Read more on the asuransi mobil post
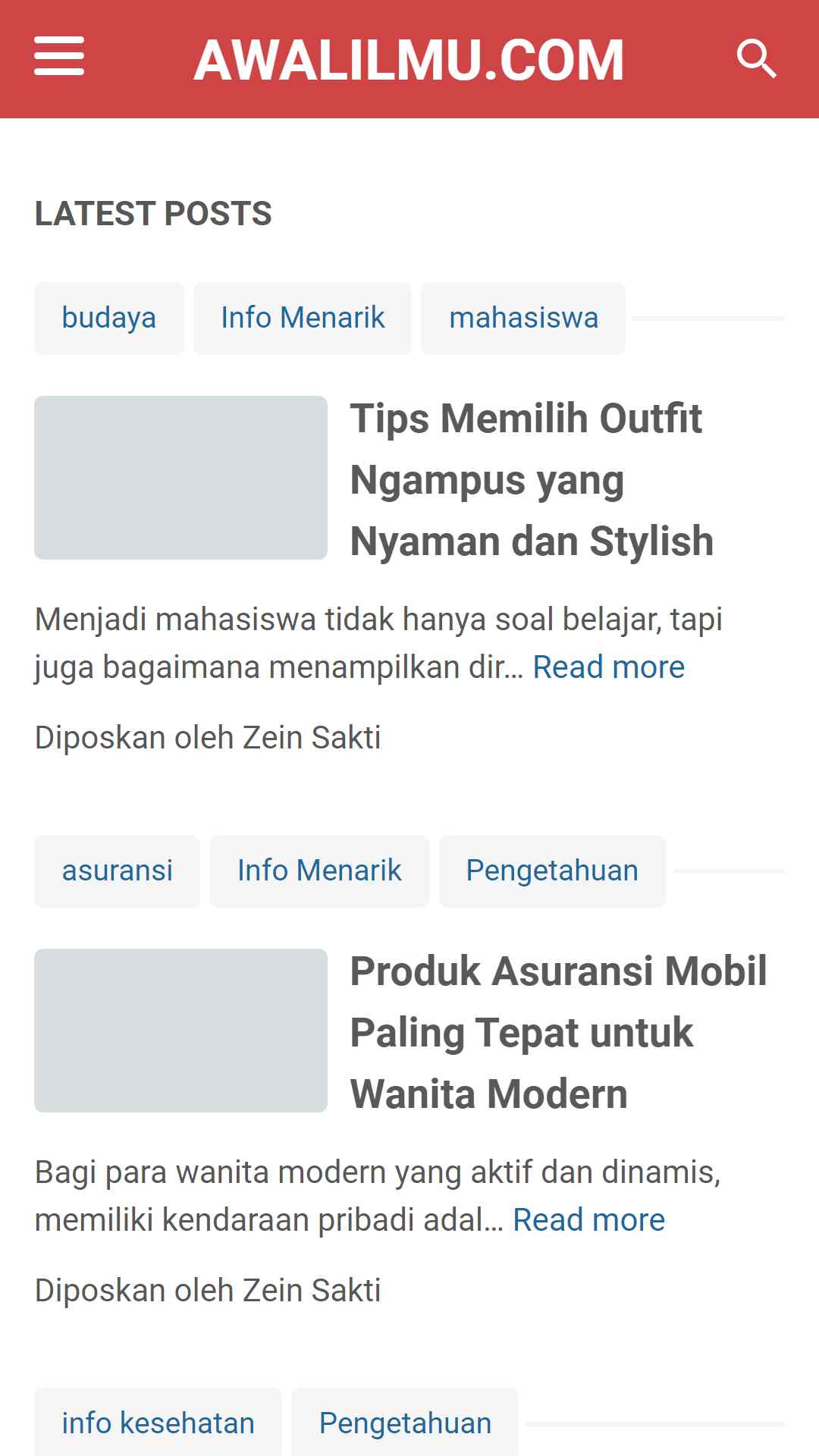 [589, 1220]
